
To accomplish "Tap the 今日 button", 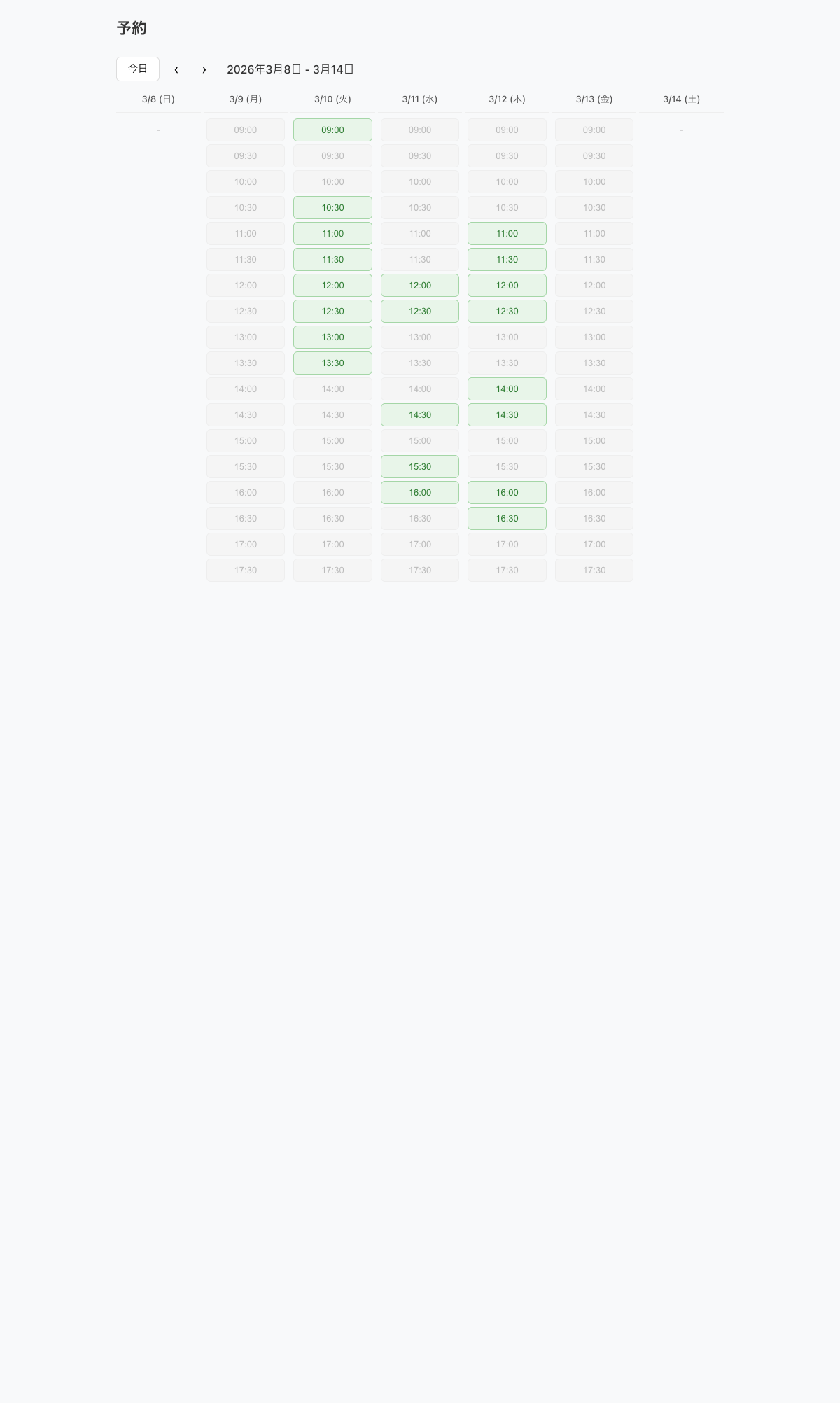I will pyautogui.click(x=138, y=69).
